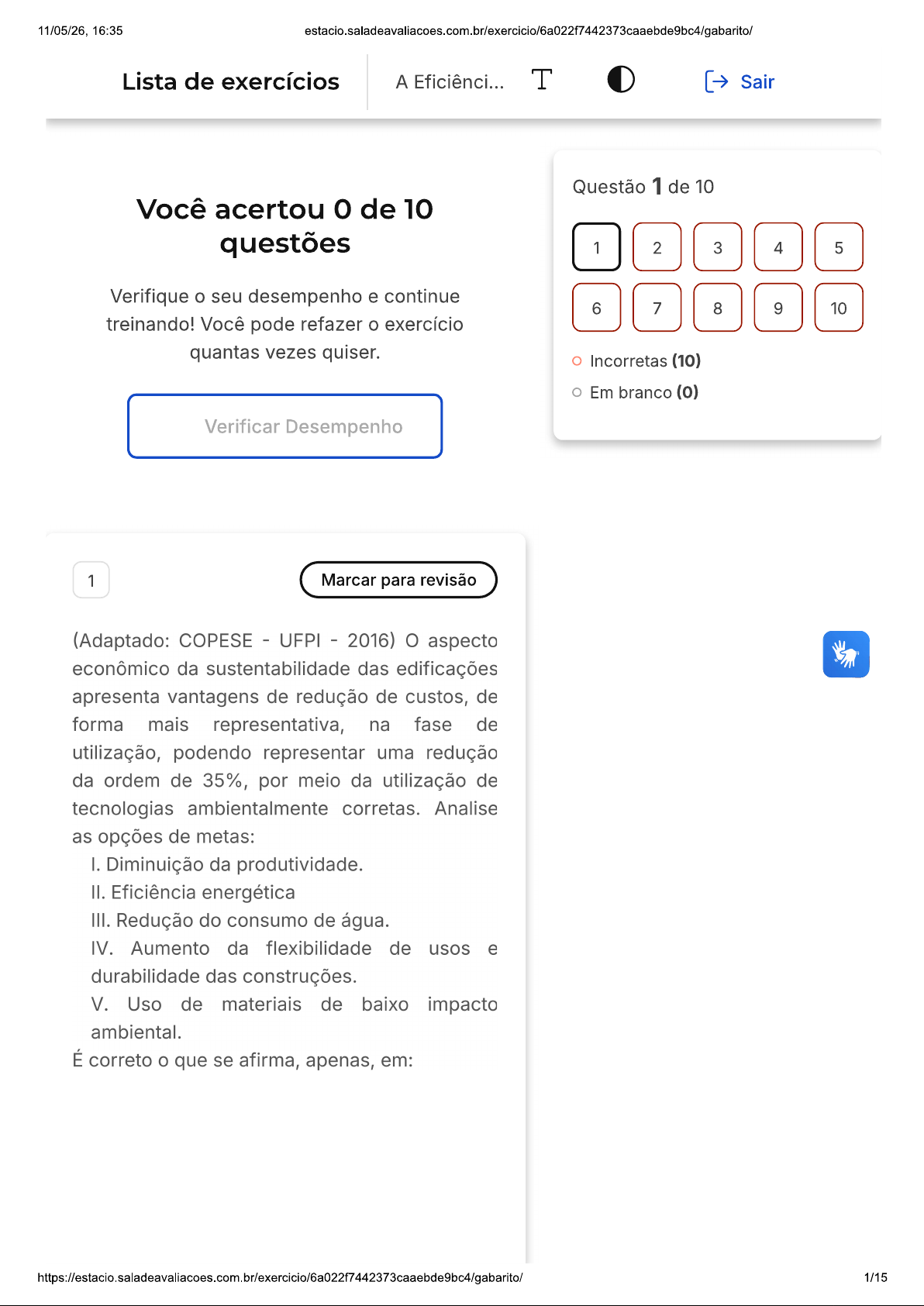Go to question 10
924x1306 pixels.
(839, 308)
